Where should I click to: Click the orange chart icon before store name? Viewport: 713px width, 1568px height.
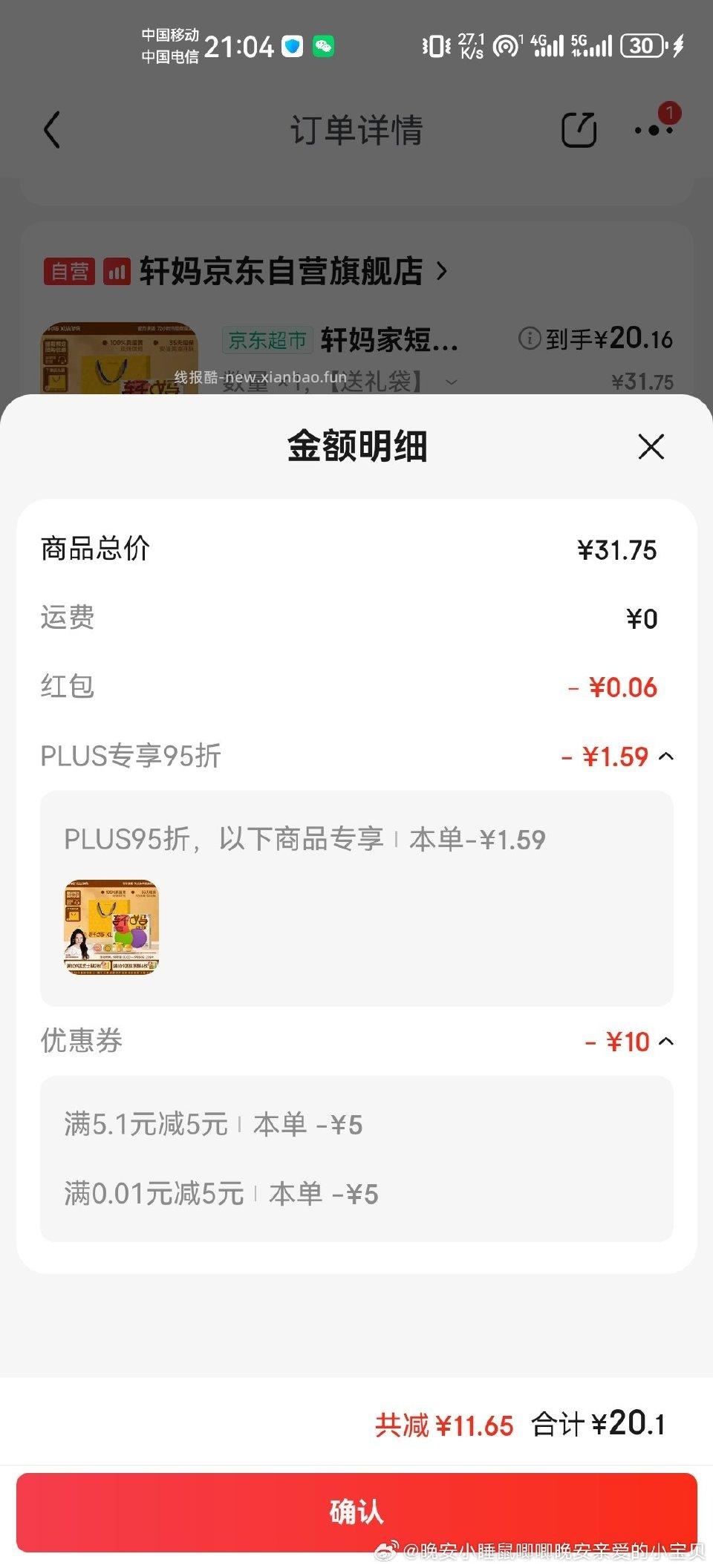click(113, 272)
